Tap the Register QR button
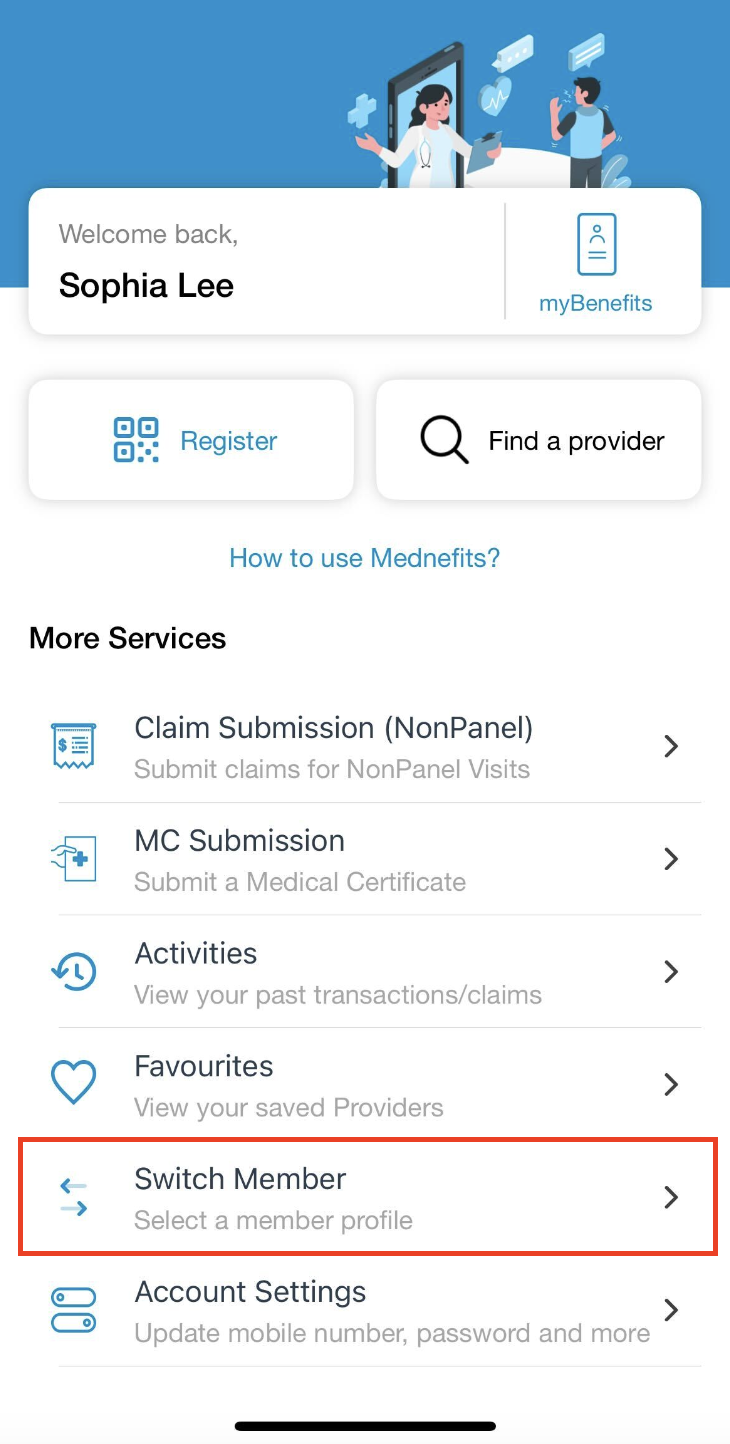This screenshot has height=1444, width=730. point(191,440)
